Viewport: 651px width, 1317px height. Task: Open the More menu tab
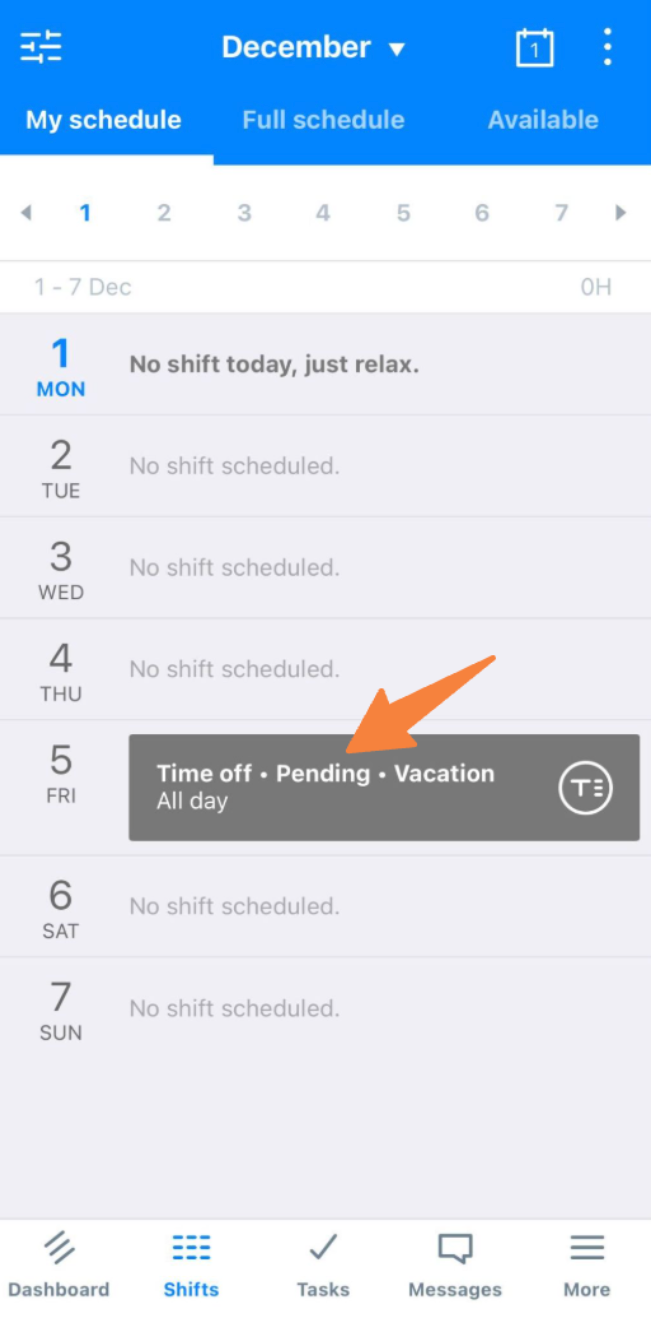587,1265
